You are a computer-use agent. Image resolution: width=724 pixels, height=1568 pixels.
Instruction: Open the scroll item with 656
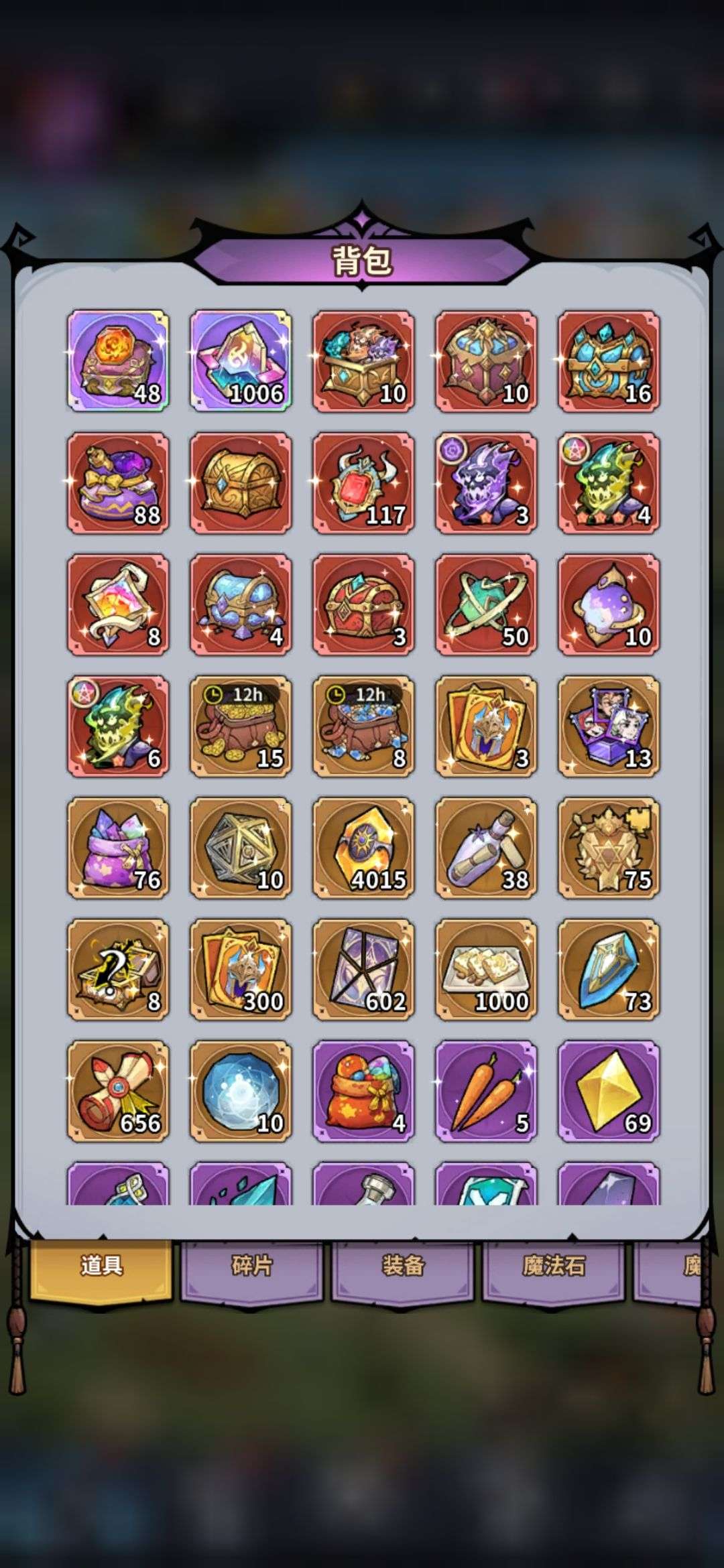[118, 1092]
